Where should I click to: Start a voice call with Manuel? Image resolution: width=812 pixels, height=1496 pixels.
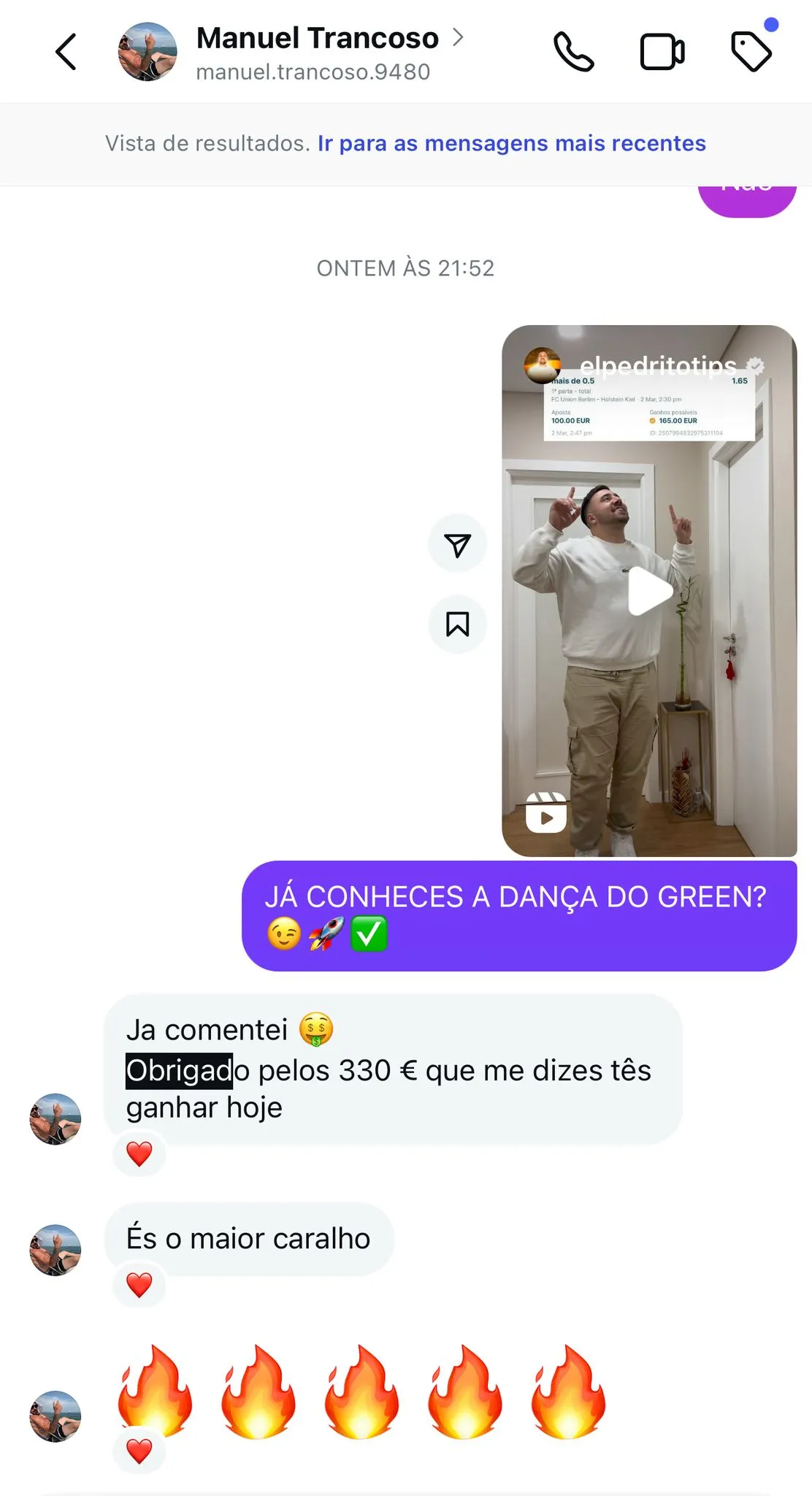[x=574, y=53]
